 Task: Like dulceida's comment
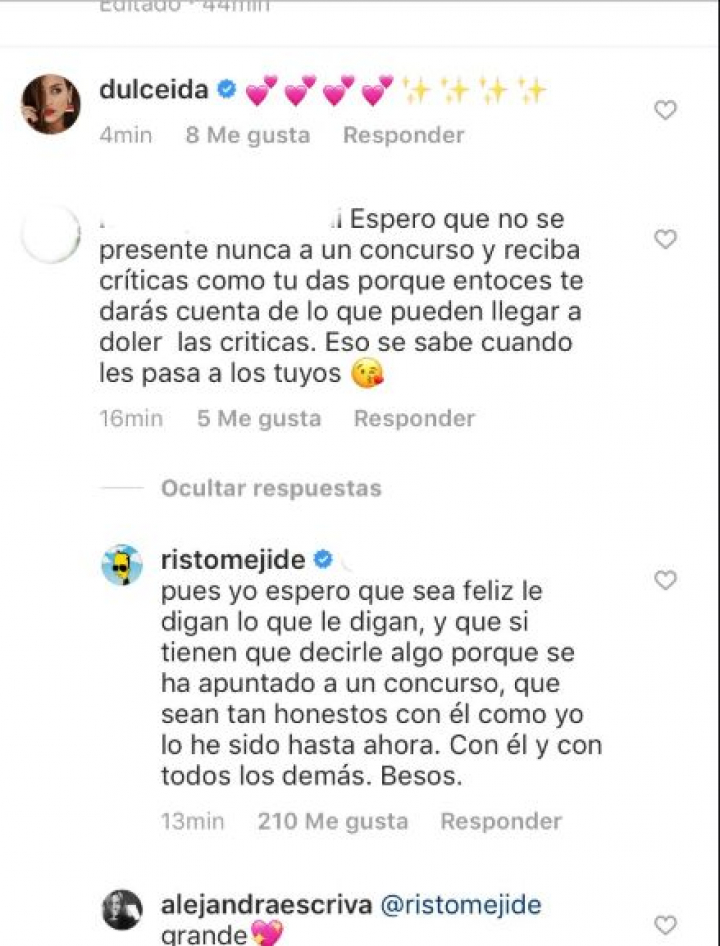click(665, 111)
